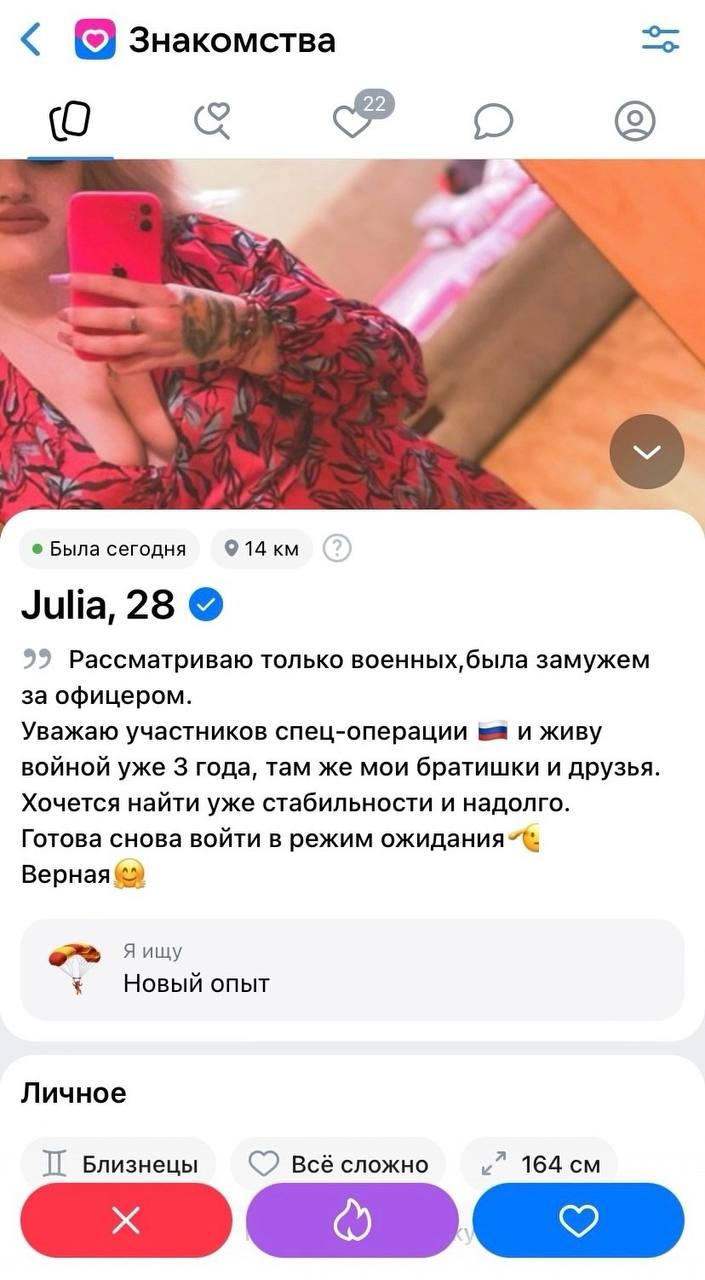Open the search filters settings
Viewport: 705px width, 1280px height.
click(x=660, y=40)
